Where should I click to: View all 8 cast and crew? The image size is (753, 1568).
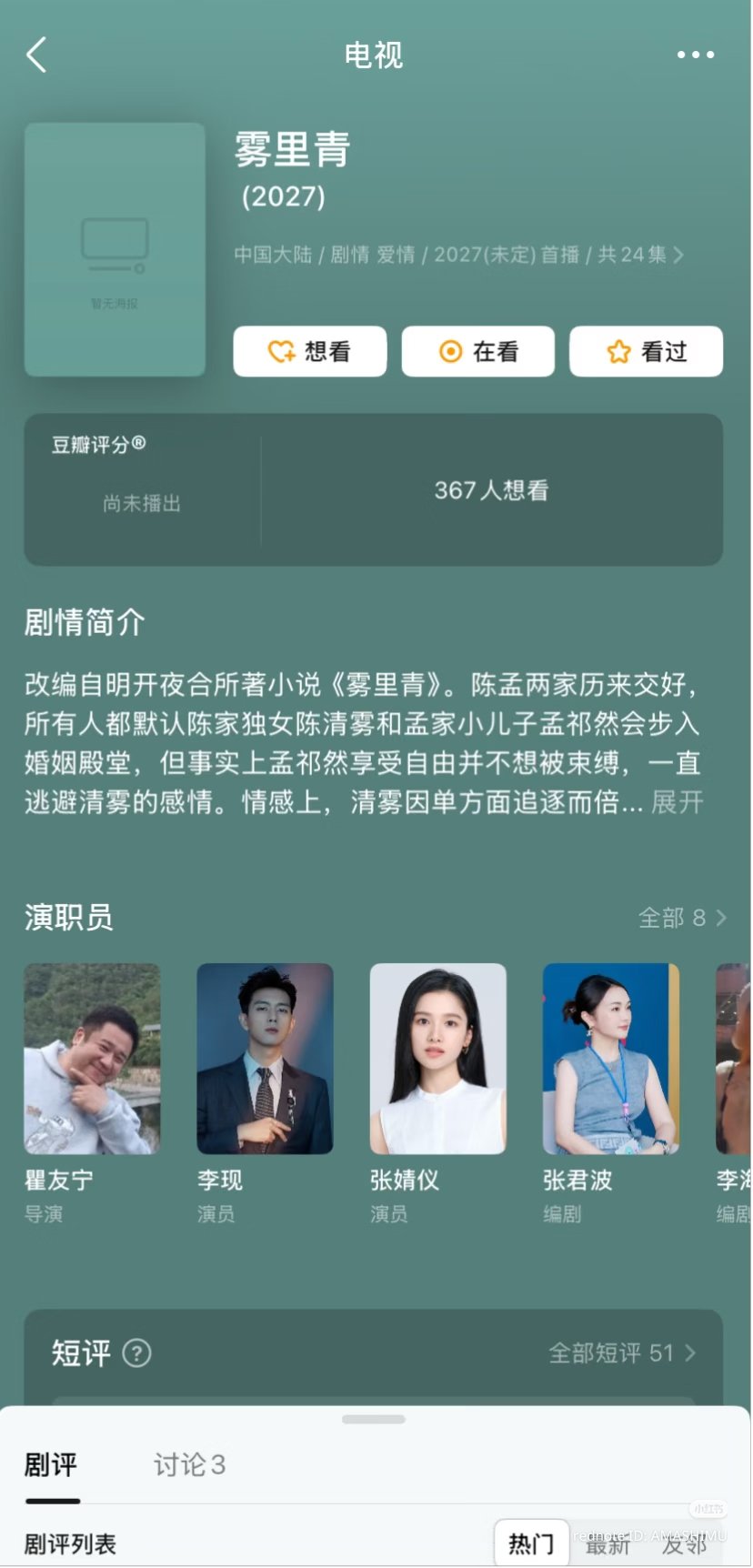682,918
